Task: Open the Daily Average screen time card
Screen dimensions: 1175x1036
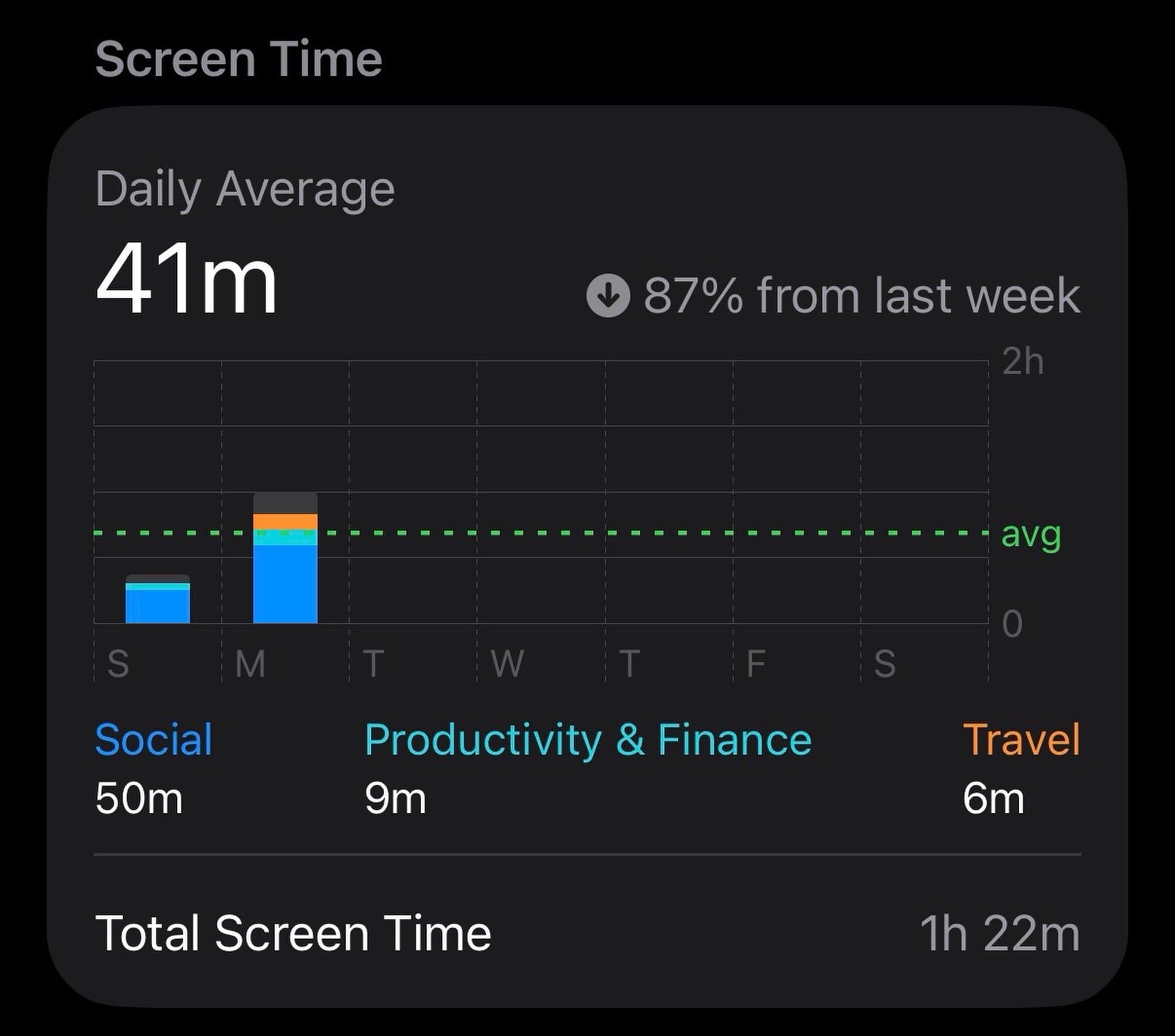Action: pyautogui.click(x=244, y=189)
